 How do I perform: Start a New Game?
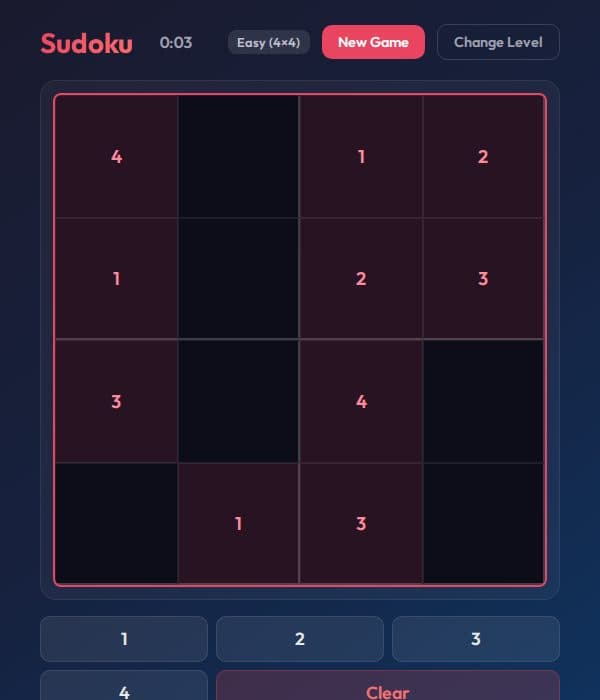point(373,42)
